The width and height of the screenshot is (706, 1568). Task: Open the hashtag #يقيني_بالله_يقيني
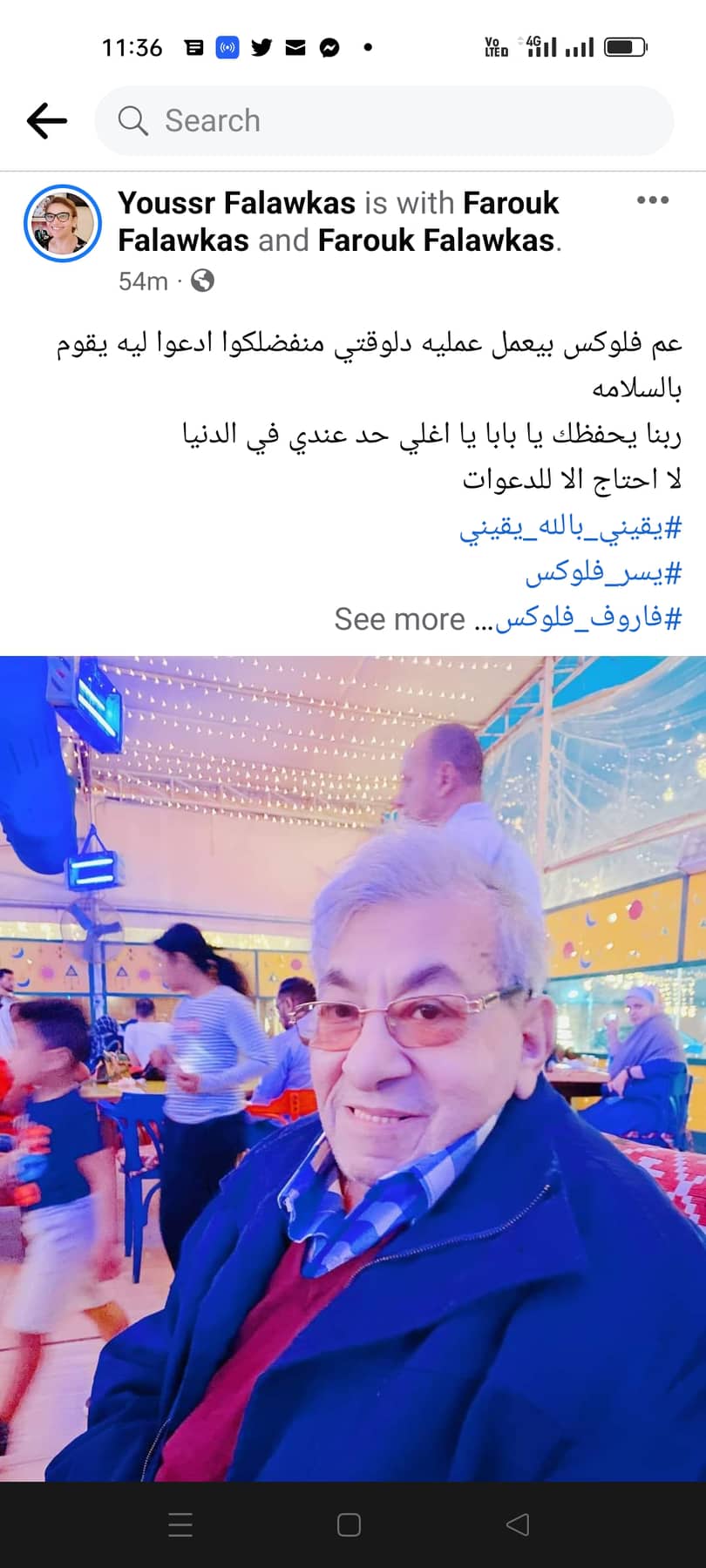click(570, 527)
